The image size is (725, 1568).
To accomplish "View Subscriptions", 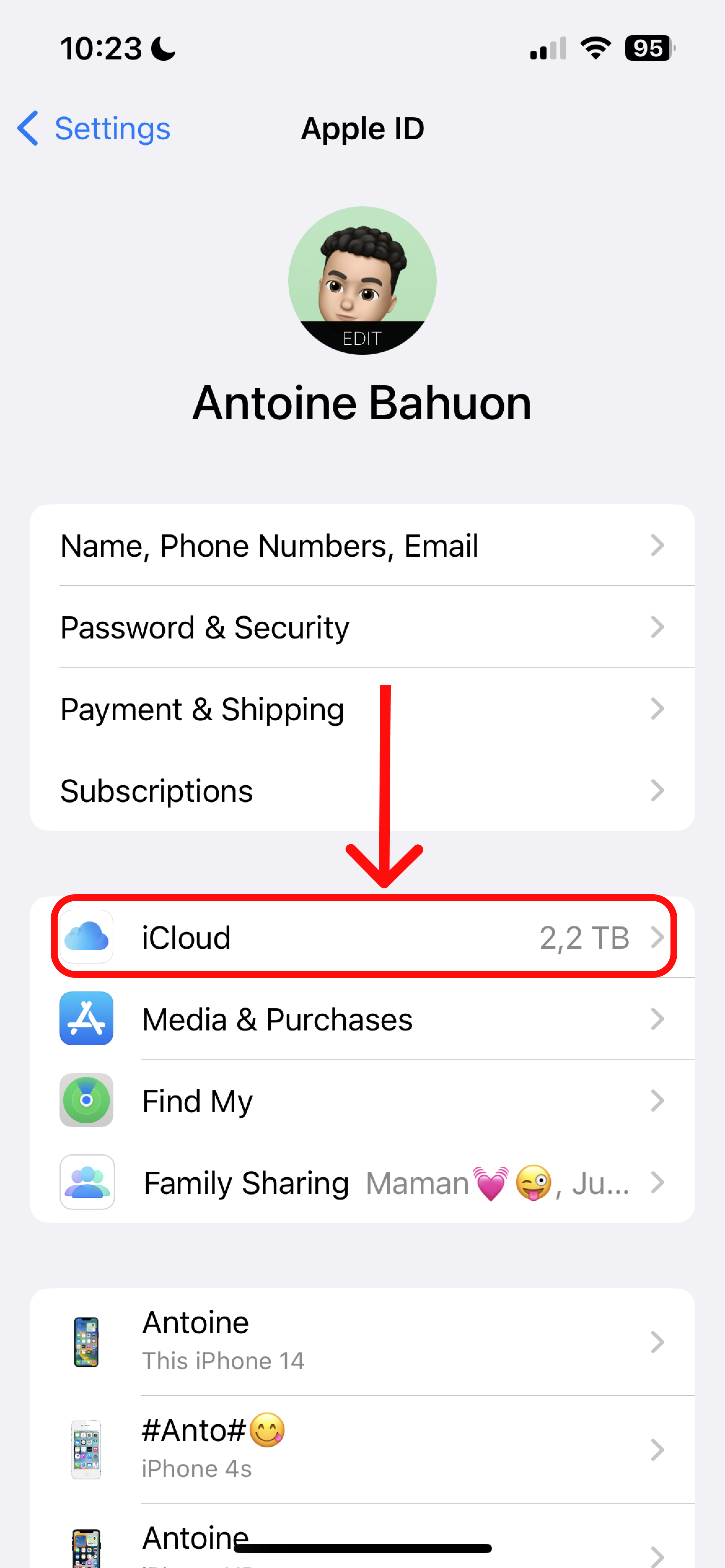I will click(362, 790).
